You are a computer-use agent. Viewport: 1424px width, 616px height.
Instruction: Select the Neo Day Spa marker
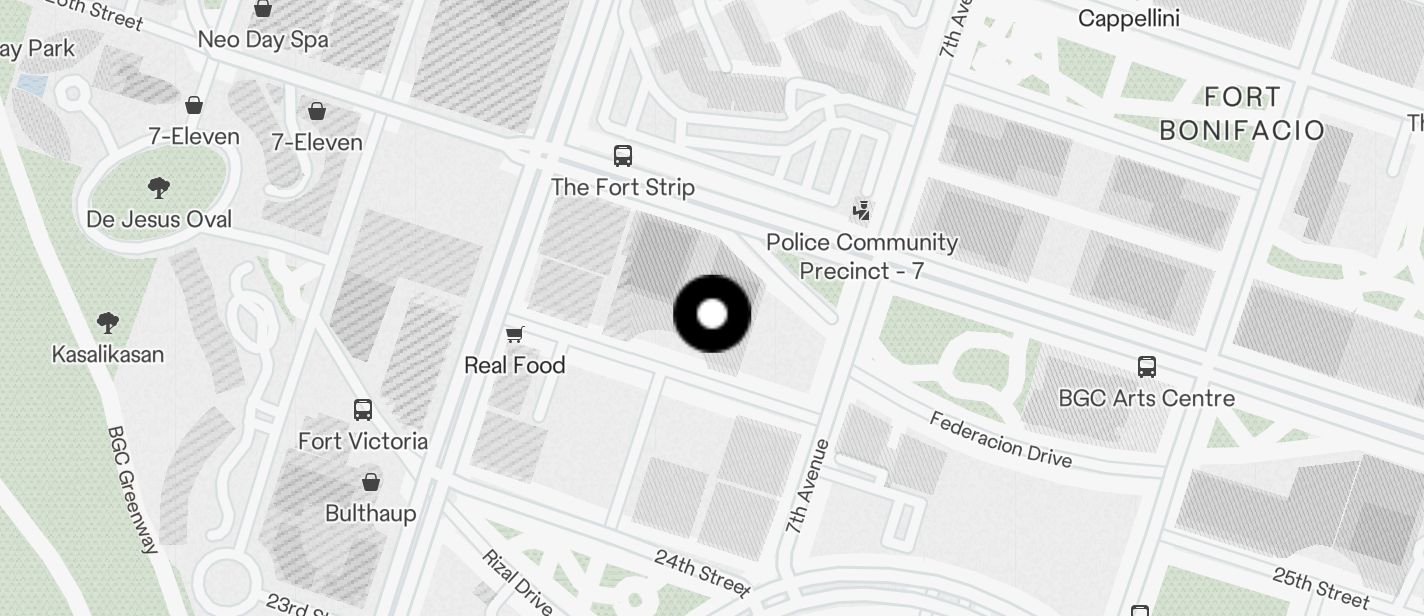tap(263, 10)
